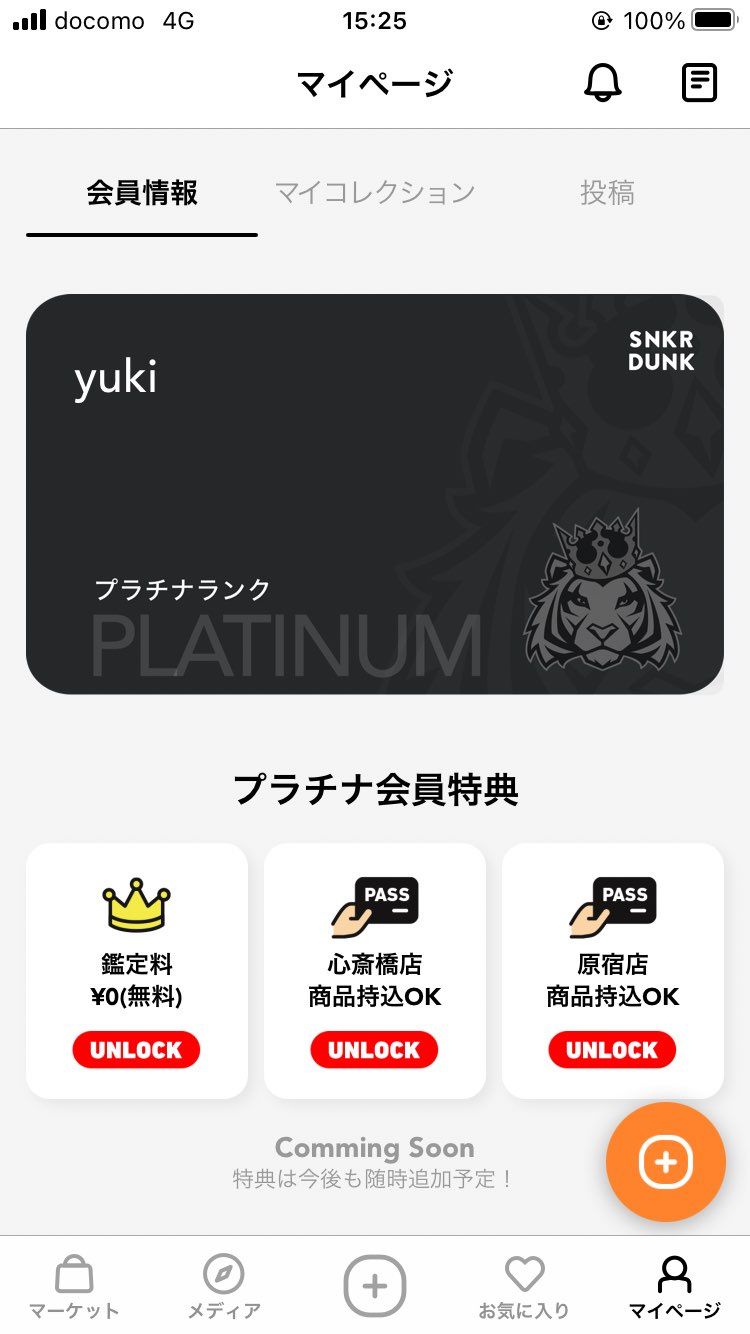The image size is (750, 1334).
Task: Select the 会員情報 tab
Action: pos(142,192)
